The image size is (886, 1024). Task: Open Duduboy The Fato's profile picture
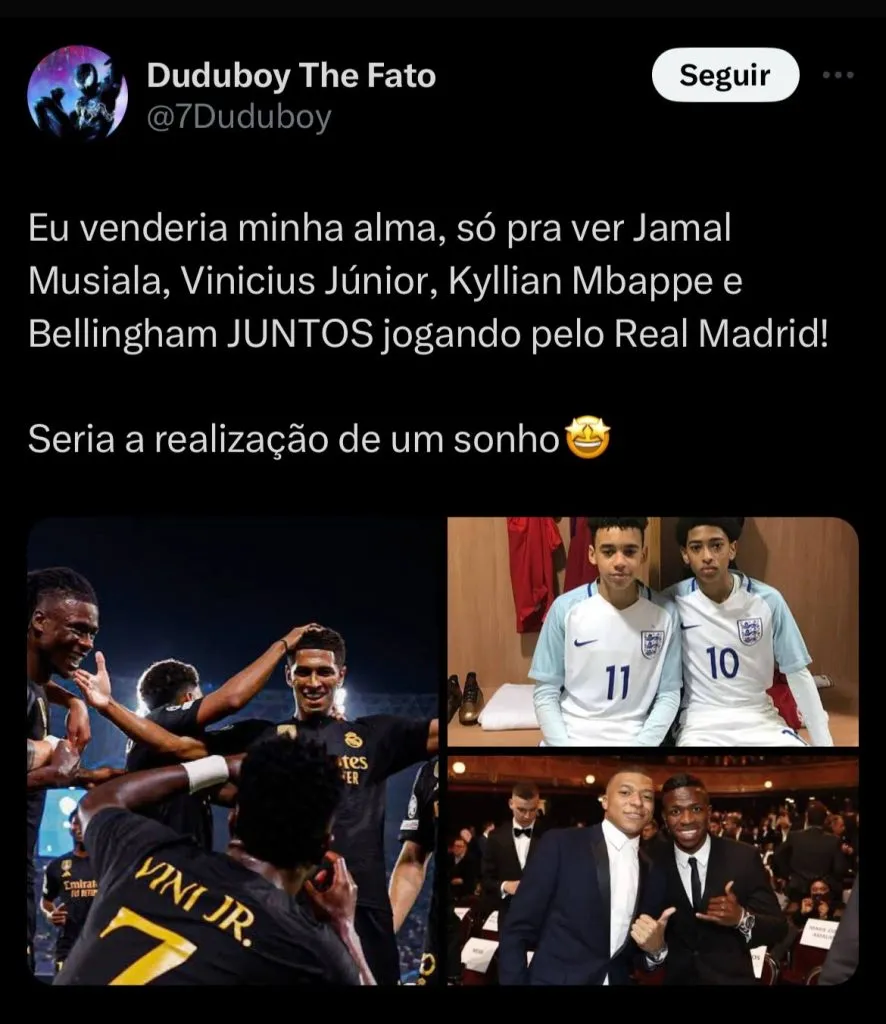pos(77,92)
